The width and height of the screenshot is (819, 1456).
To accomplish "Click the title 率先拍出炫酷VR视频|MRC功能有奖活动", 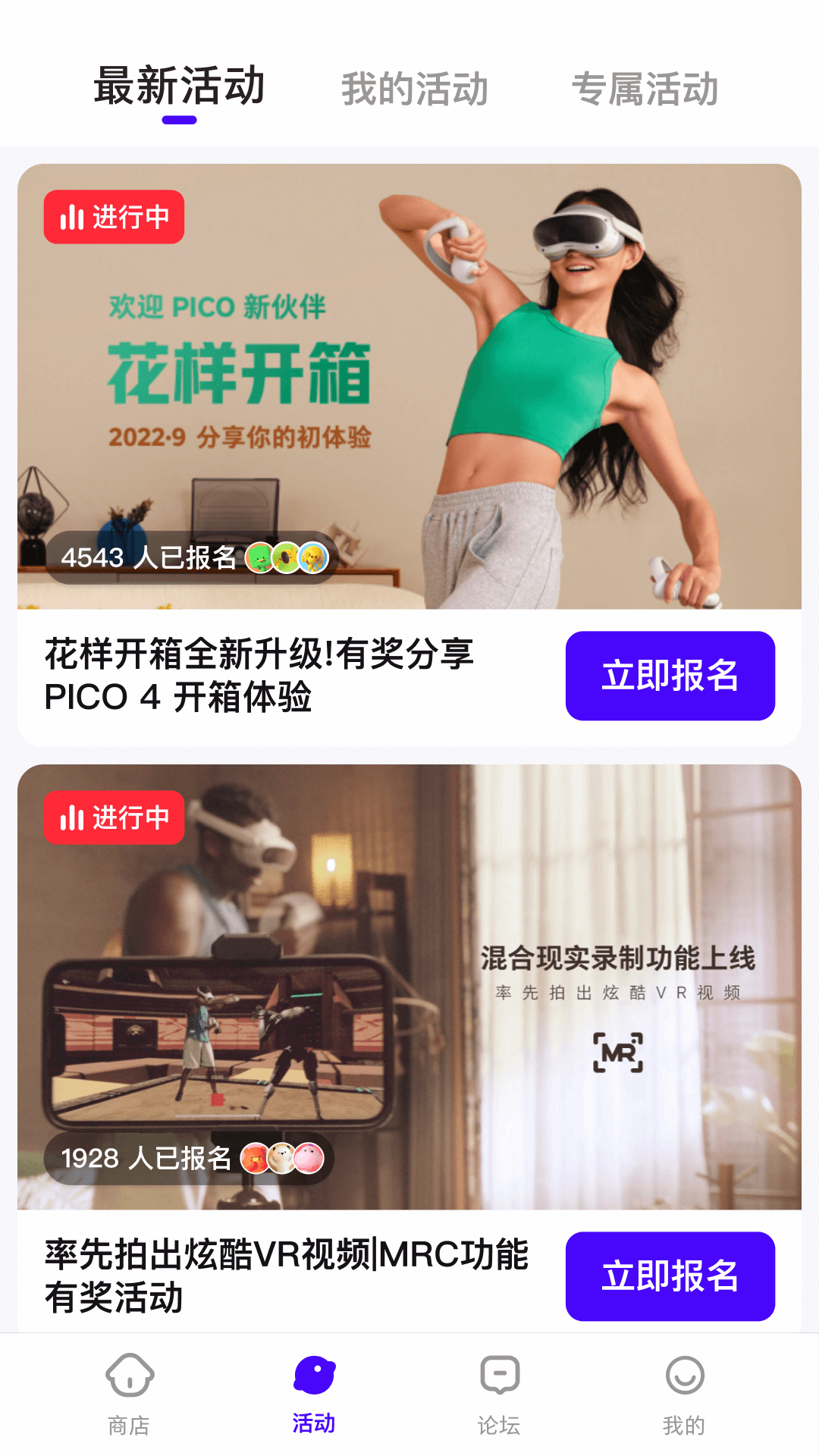I will [288, 1276].
